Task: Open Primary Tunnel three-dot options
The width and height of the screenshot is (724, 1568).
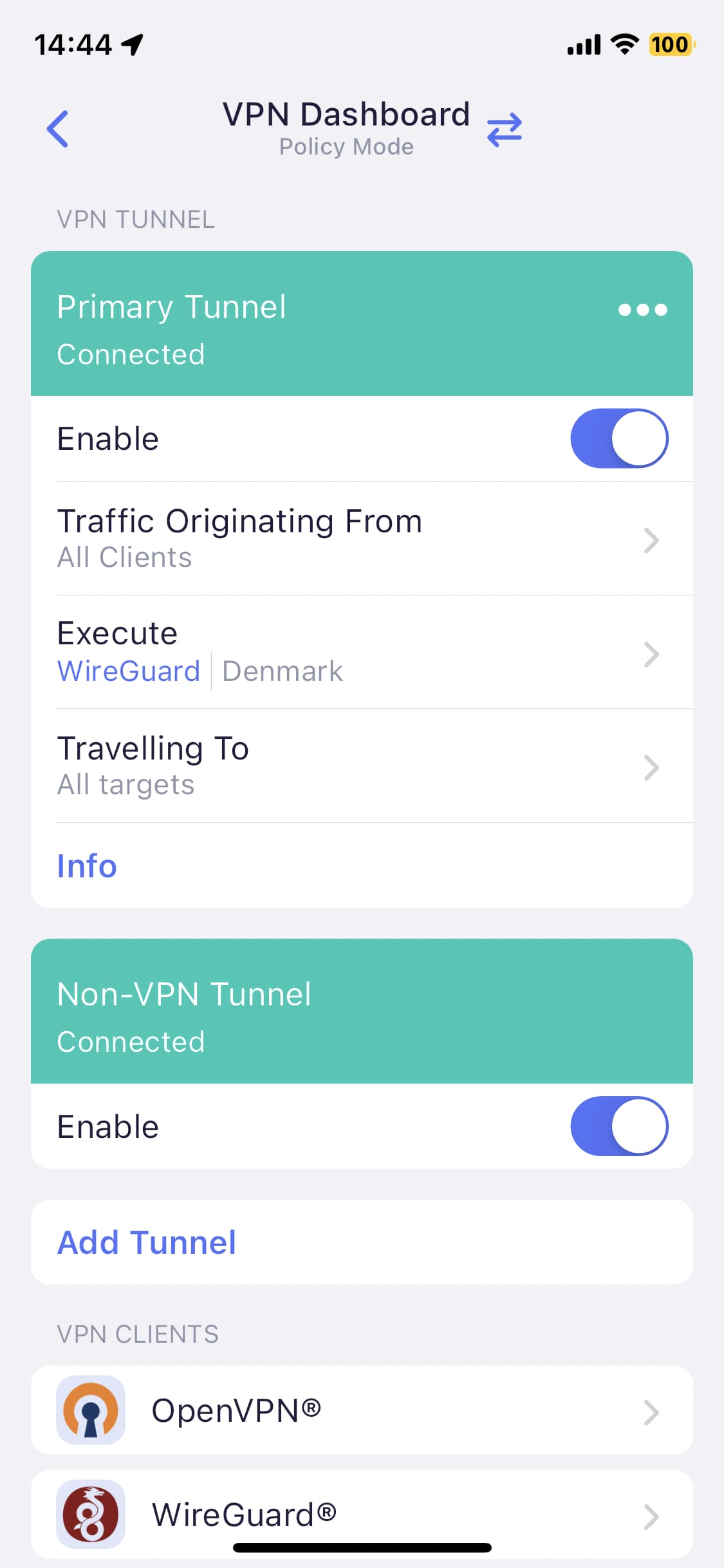Action: [642, 310]
